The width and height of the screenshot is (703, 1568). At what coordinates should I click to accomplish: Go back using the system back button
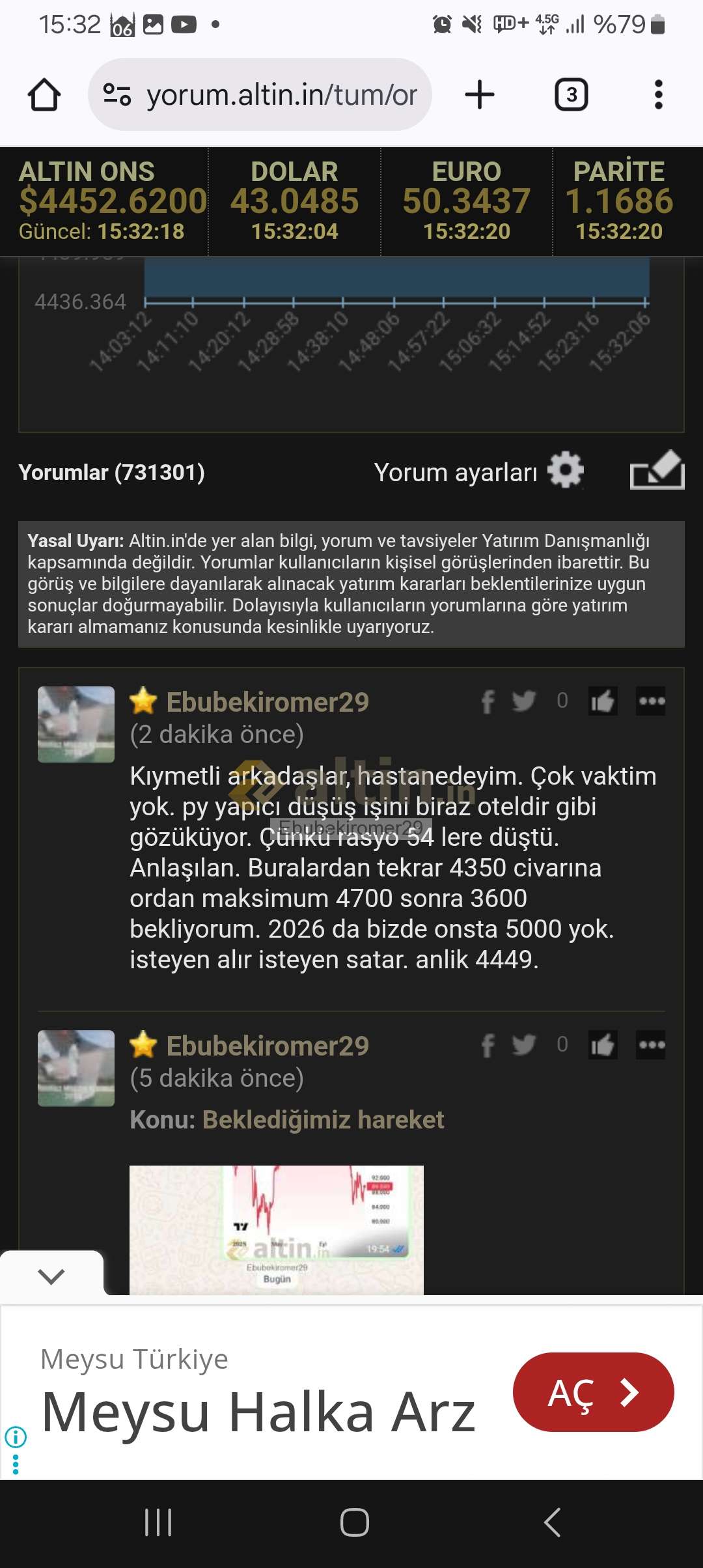tap(552, 1522)
